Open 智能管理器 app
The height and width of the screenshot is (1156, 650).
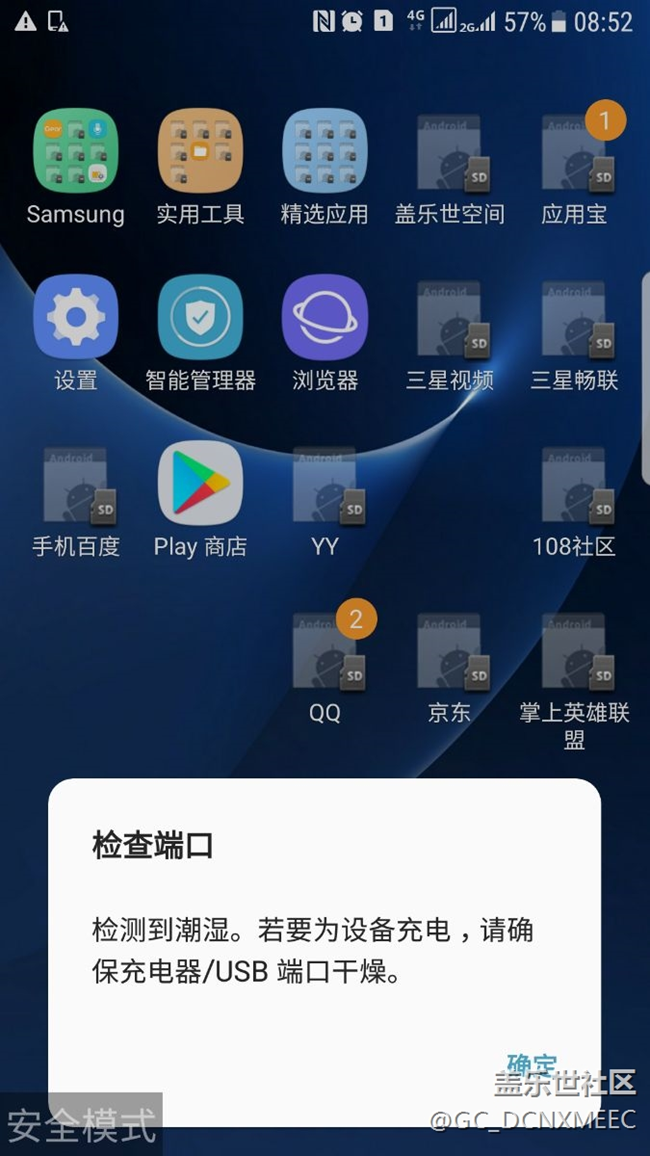click(200, 317)
